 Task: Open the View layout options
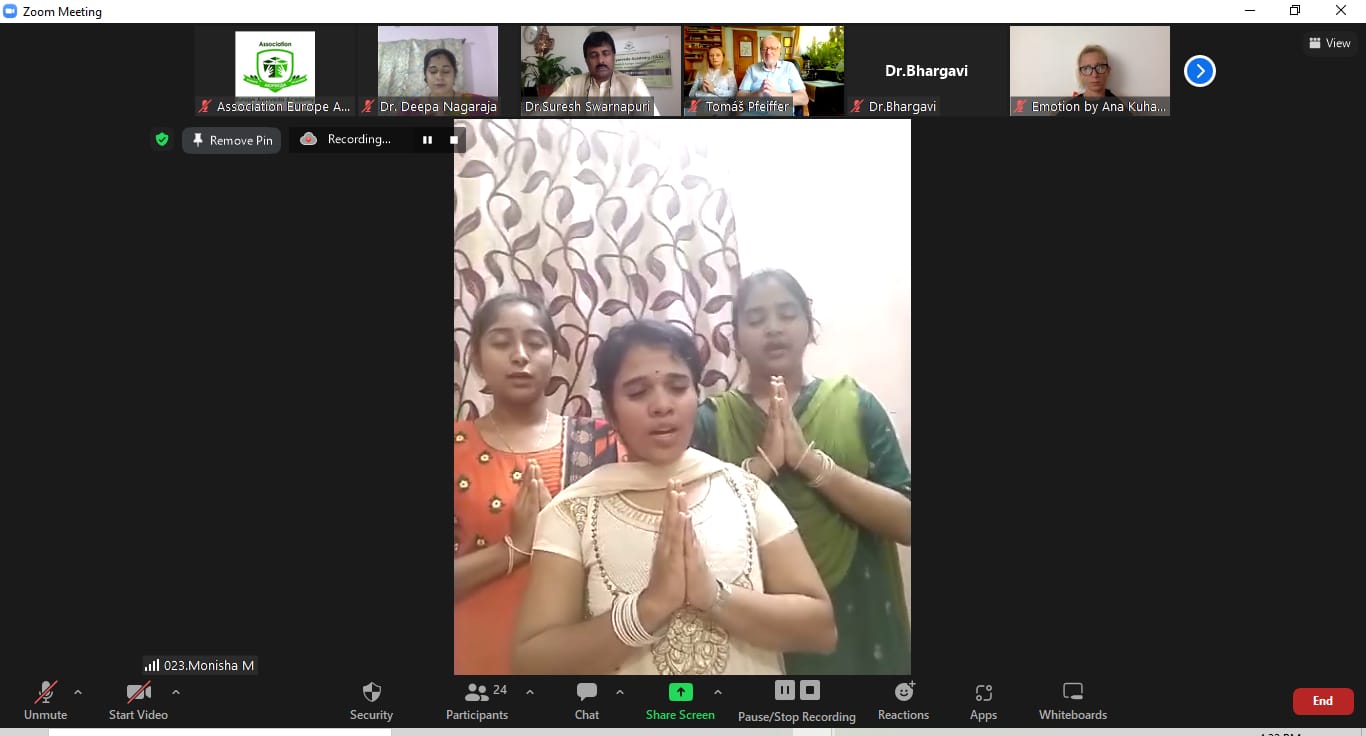1329,43
